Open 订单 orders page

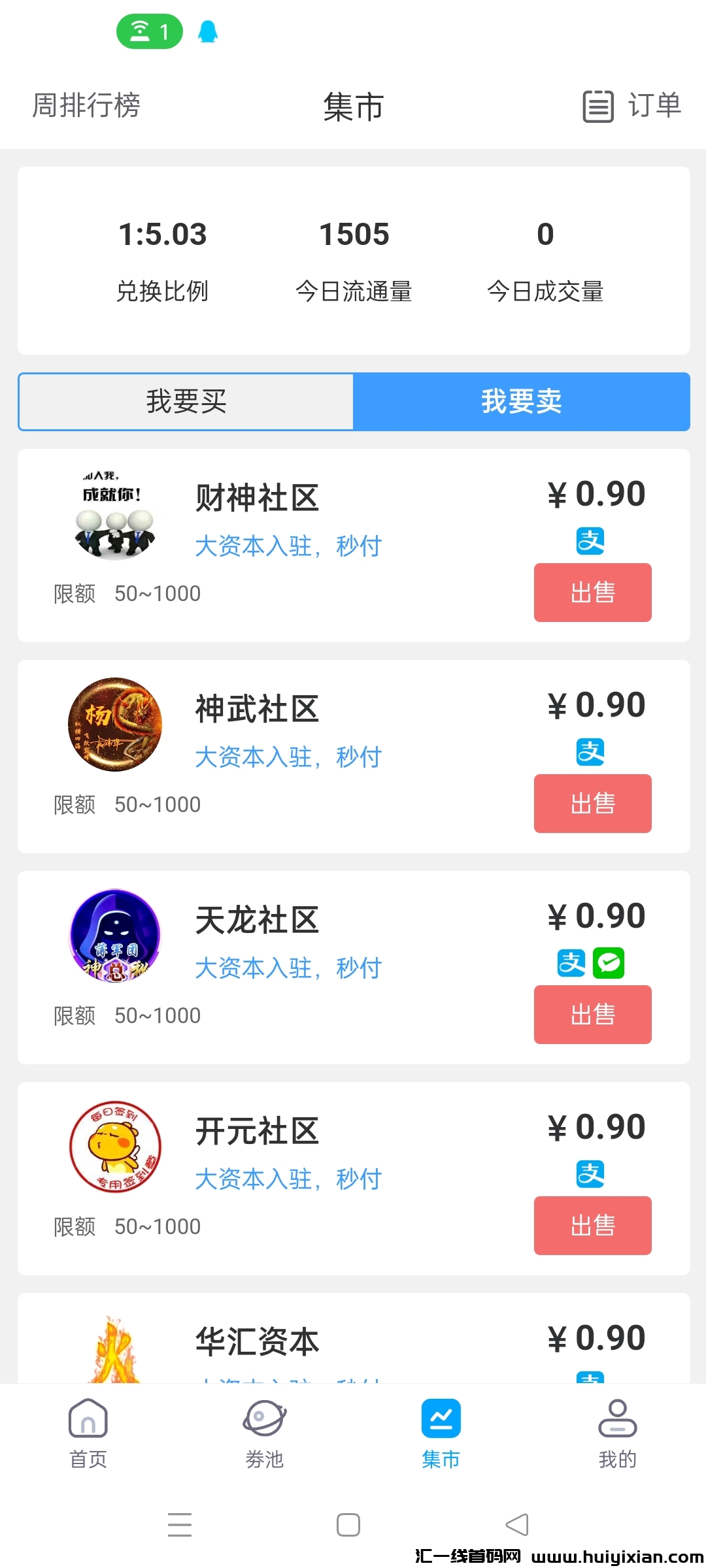[632, 106]
